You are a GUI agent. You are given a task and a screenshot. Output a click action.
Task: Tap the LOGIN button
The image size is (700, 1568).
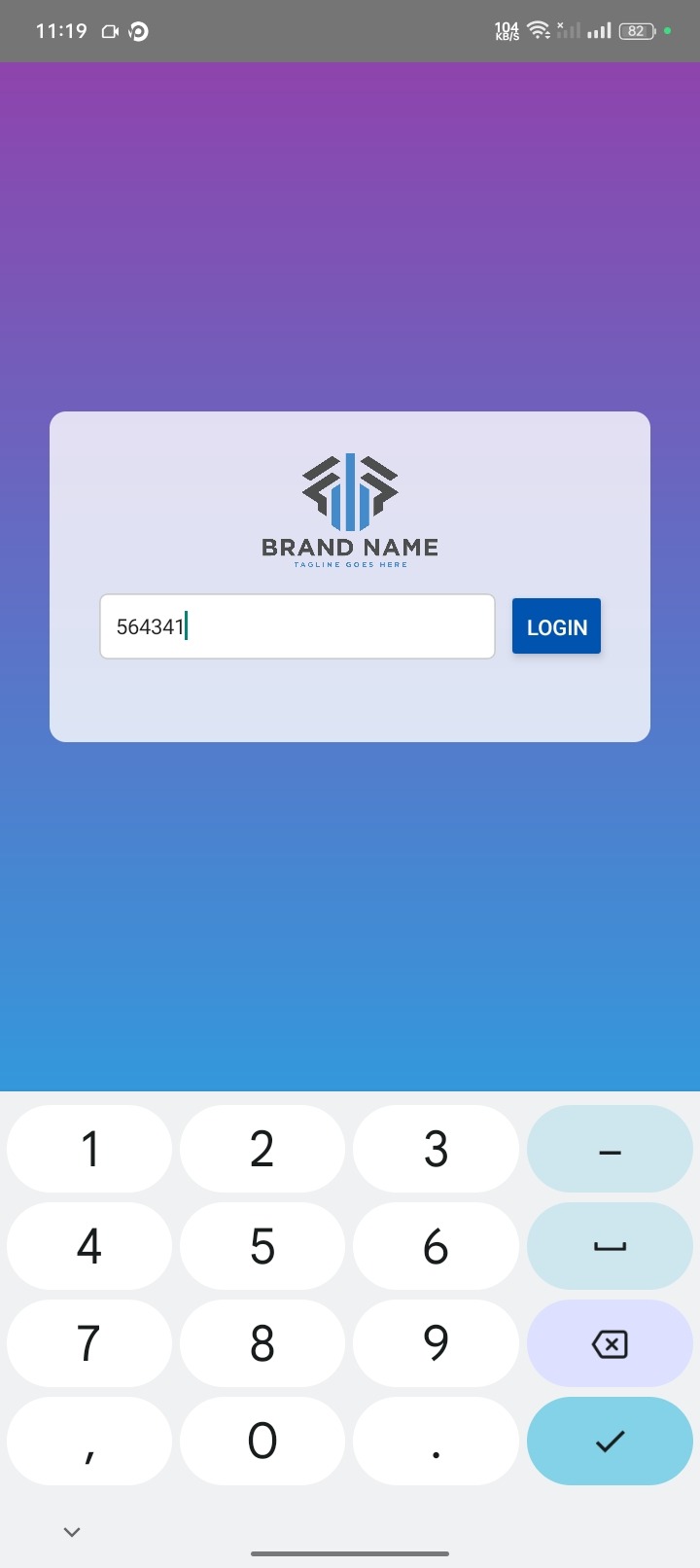point(556,626)
